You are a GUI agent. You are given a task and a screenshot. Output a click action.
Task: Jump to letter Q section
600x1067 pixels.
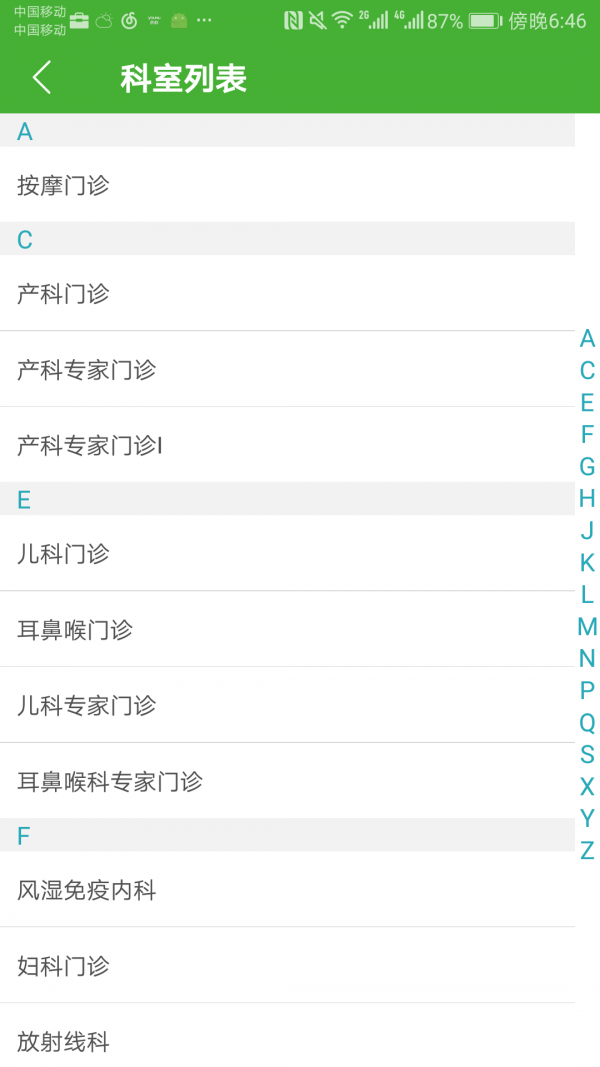[x=587, y=723]
